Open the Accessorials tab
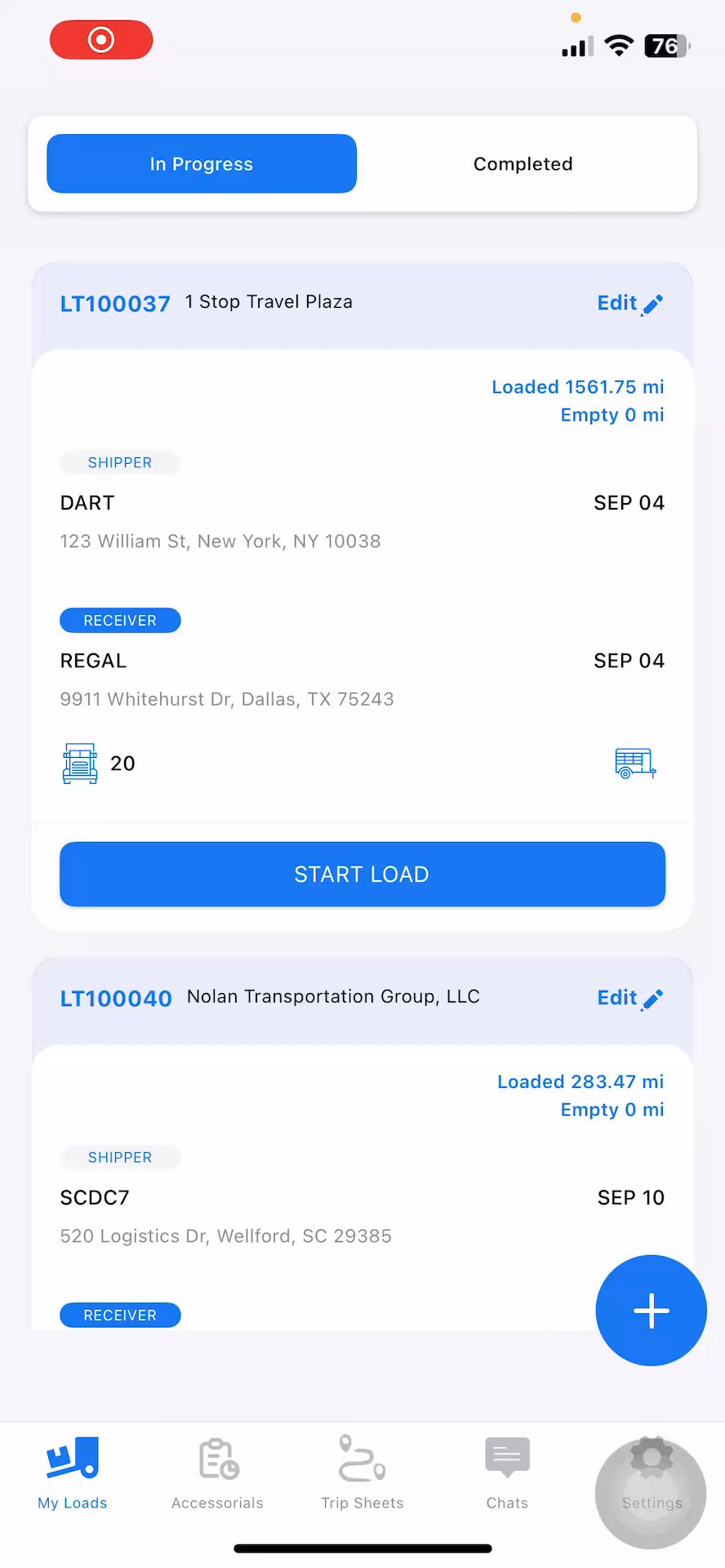The image size is (725, 1568). (217, 1474)
